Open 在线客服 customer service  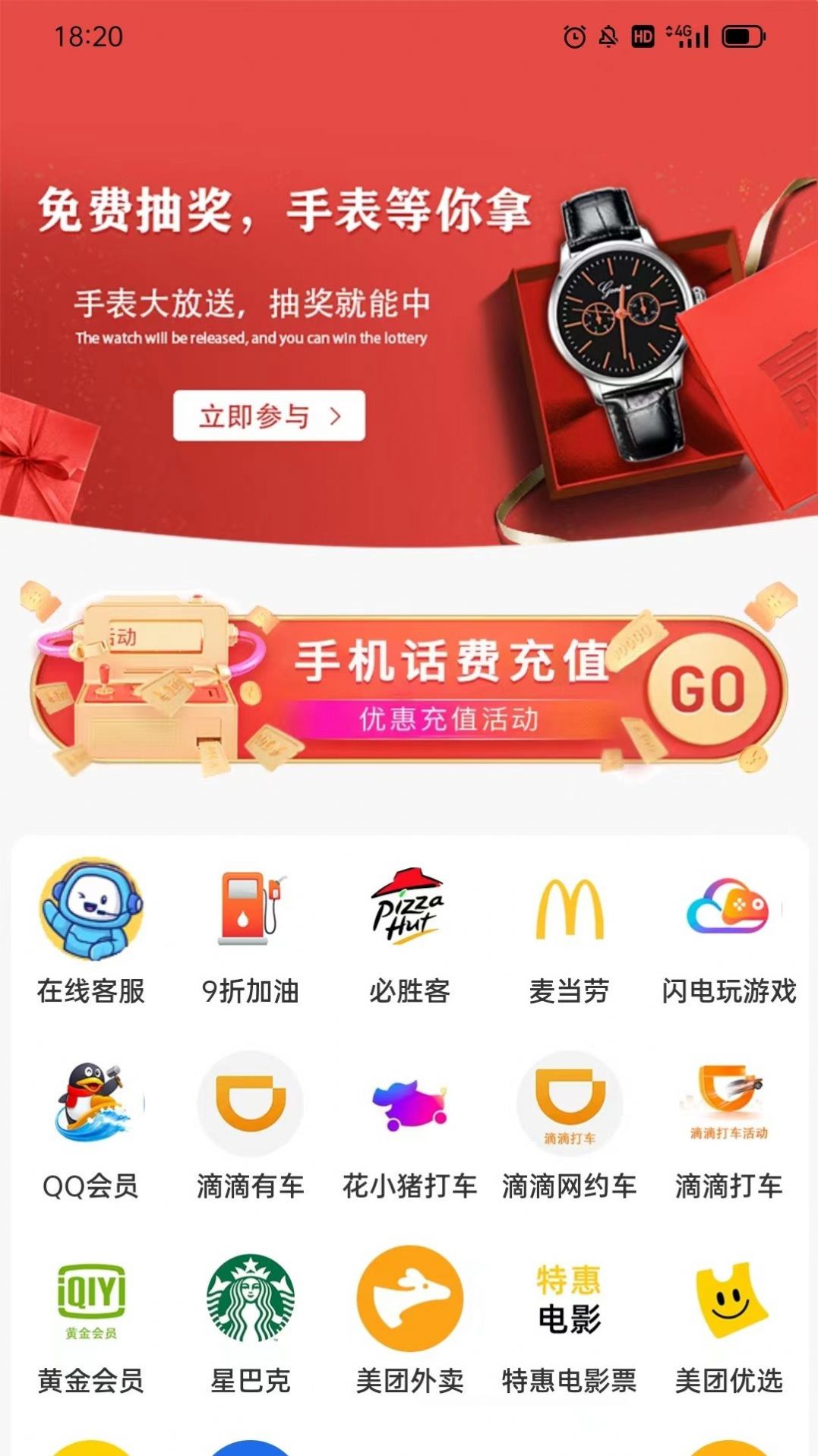tap(91, 931)
